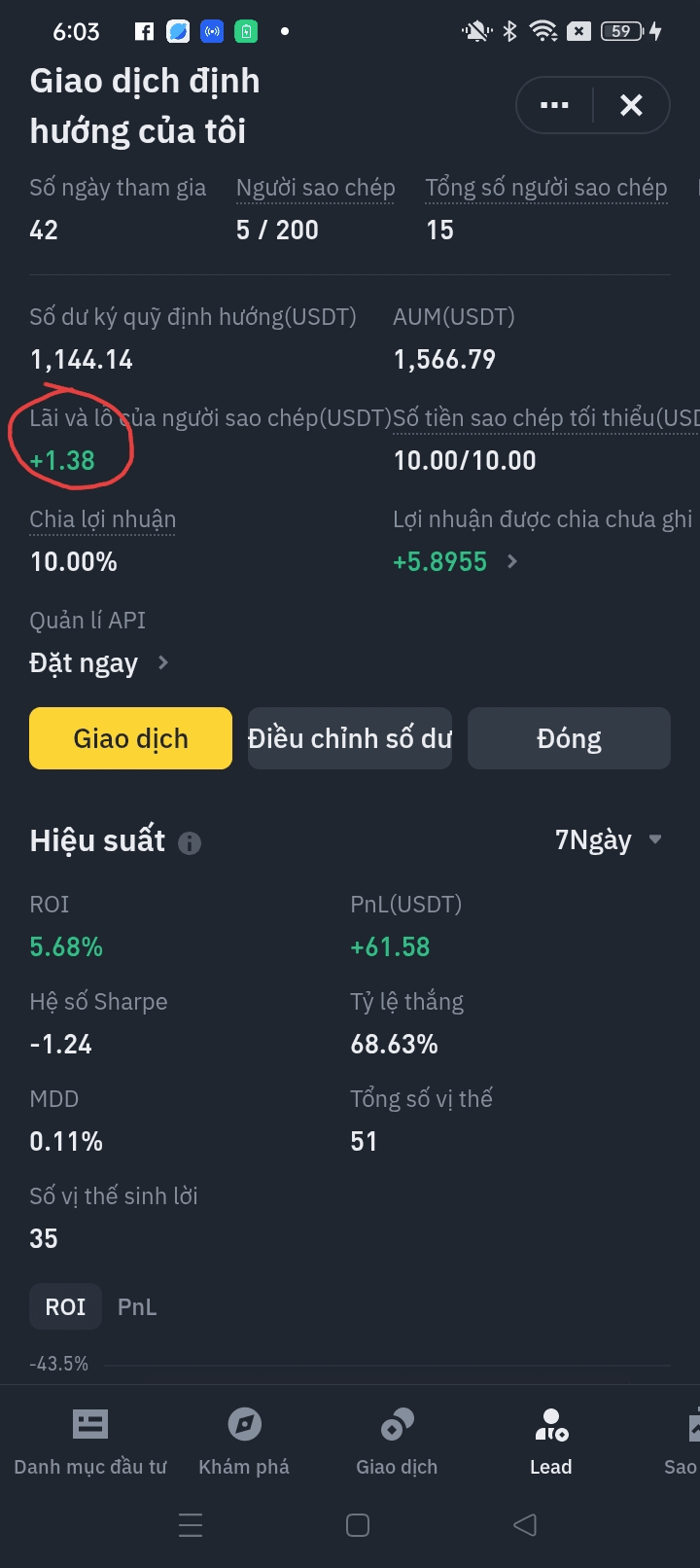Open Đặt ngay under Quản lí API
The width and height of the screenshot is (700, 1568).
click(x=99, y=663)
